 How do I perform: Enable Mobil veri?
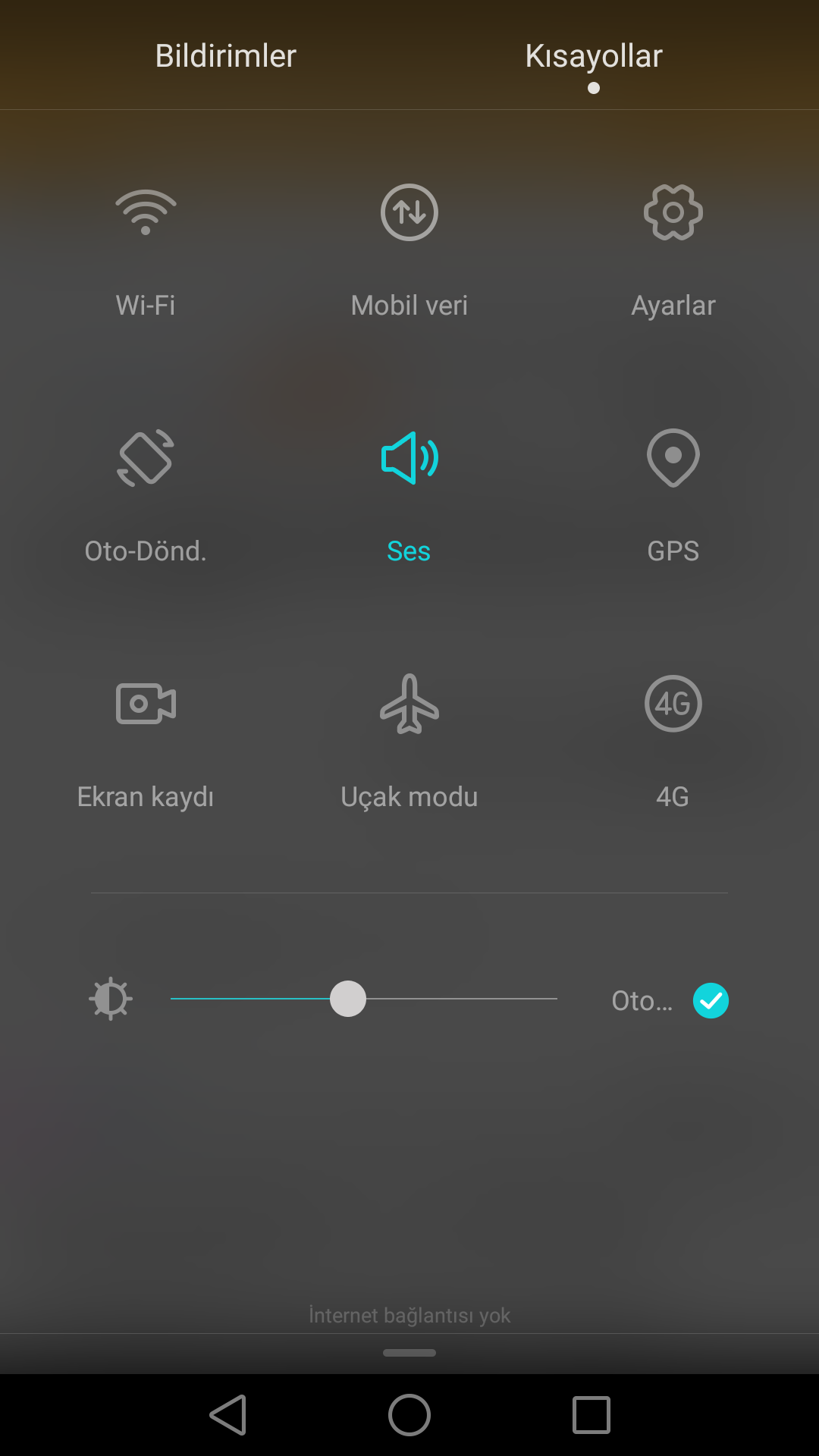pos(409,213)
